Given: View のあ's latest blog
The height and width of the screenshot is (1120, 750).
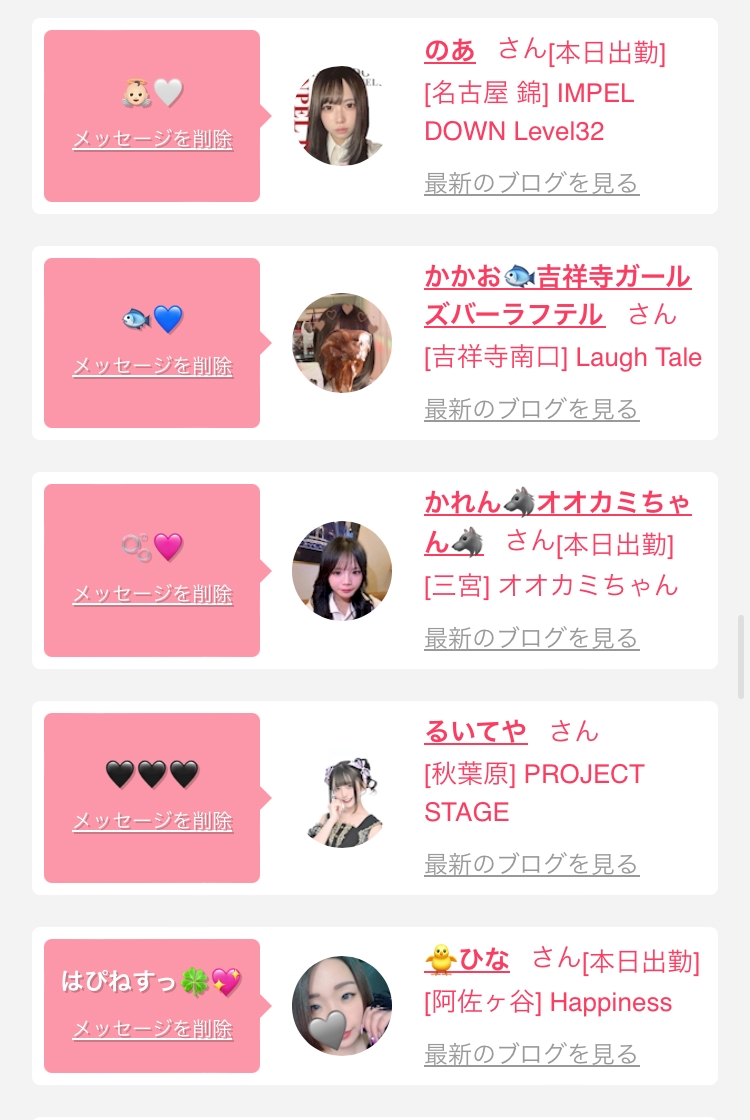Looking at the screenshot, I should point(531,183).
